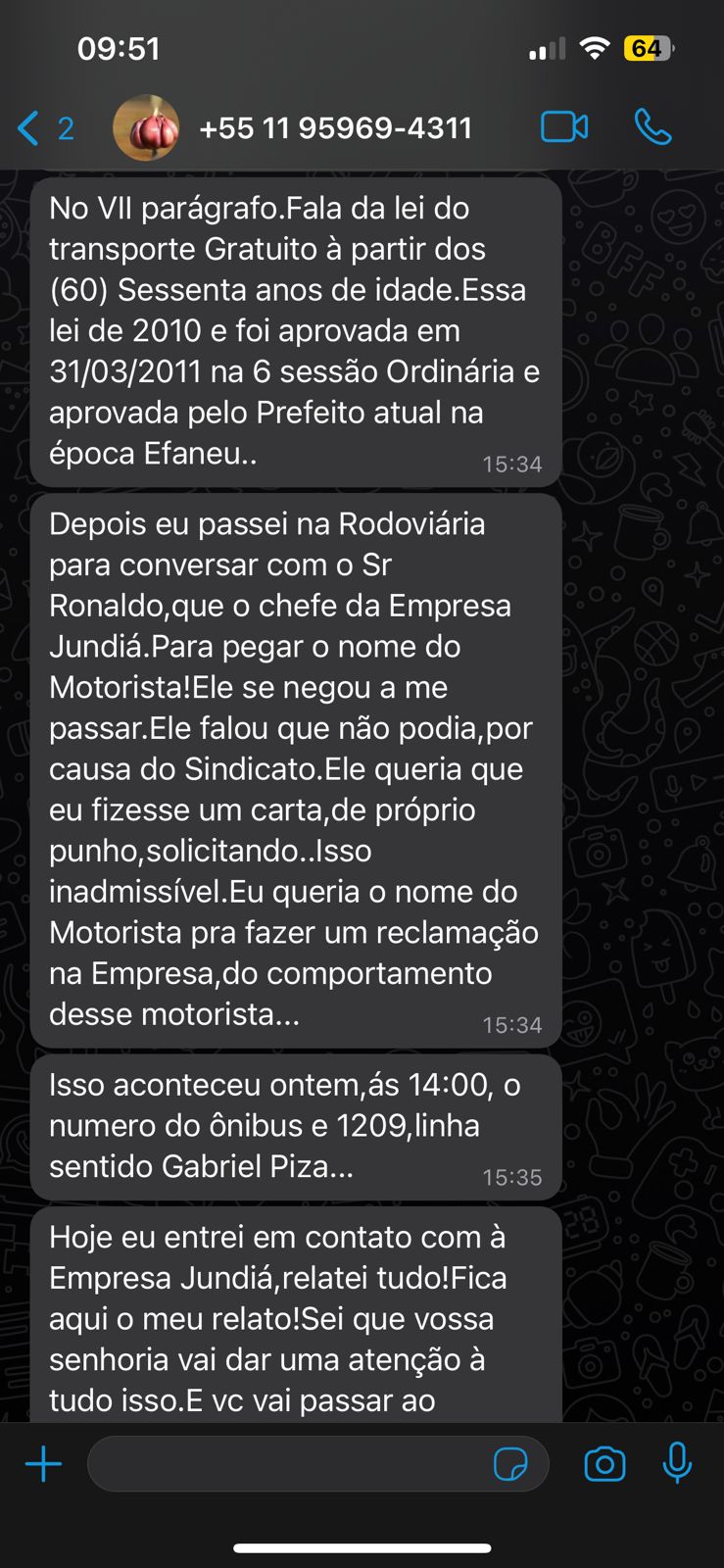Open the camera to send a photo

click(x=604, y=1465)
